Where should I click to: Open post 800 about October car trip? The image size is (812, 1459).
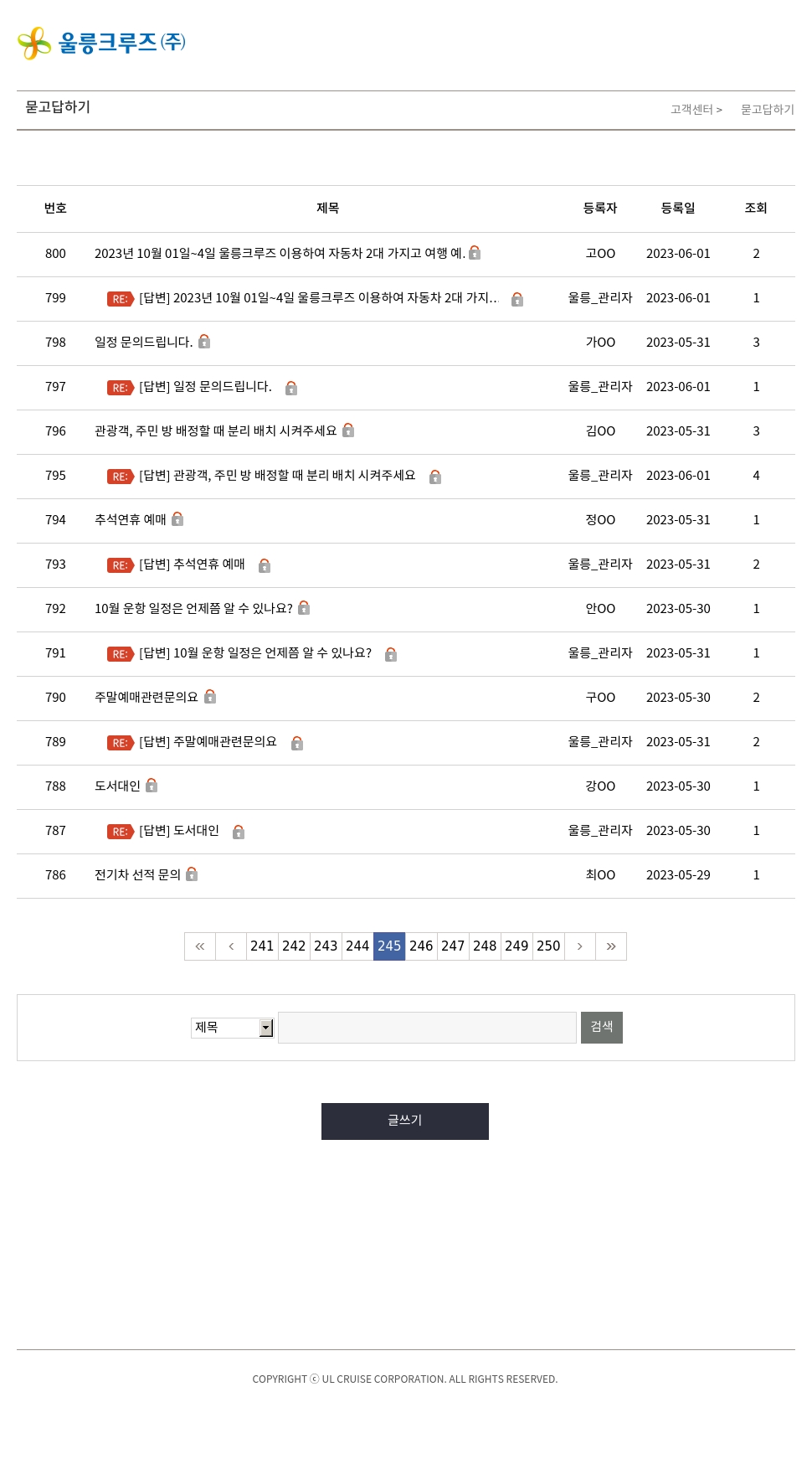tap(279, 254)
